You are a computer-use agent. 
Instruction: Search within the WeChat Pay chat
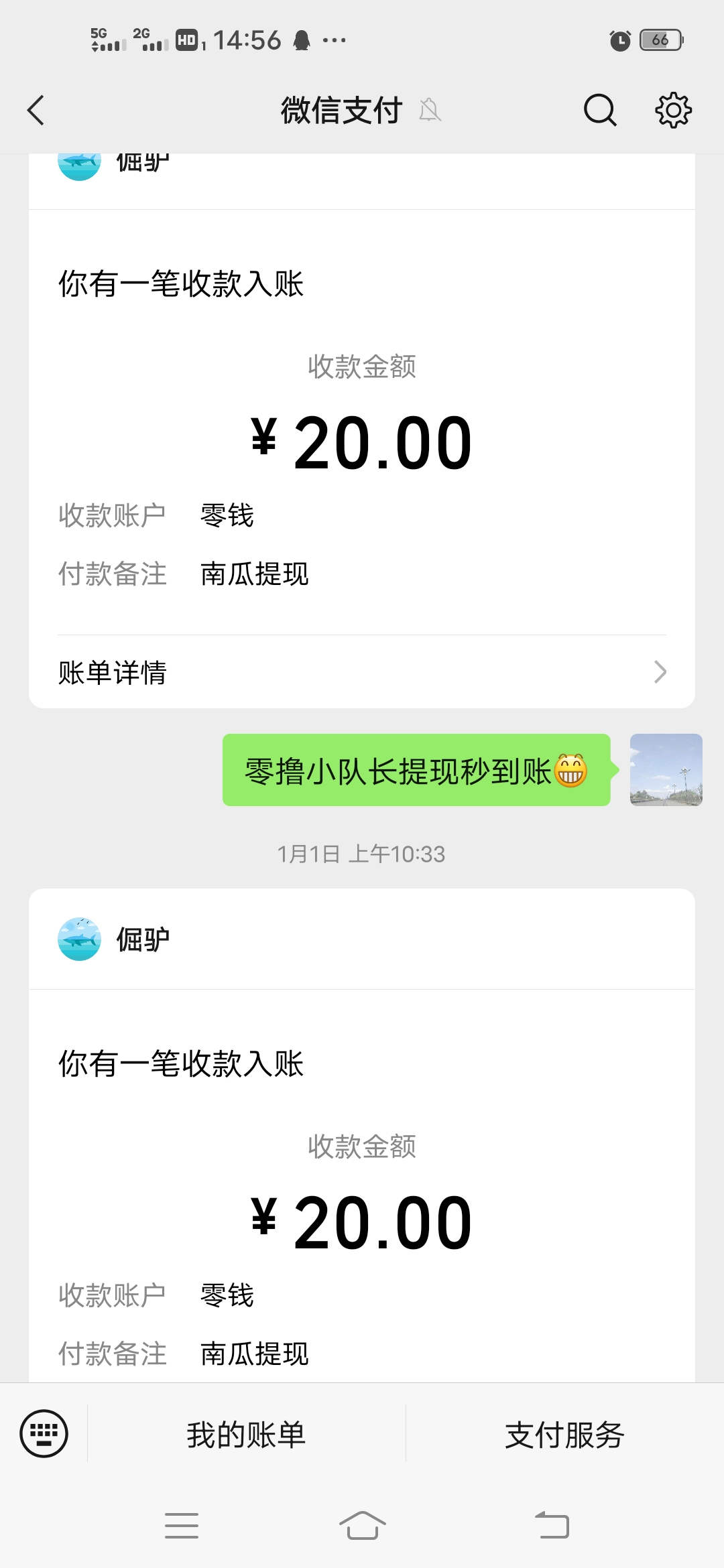click(x=599, y=111)
